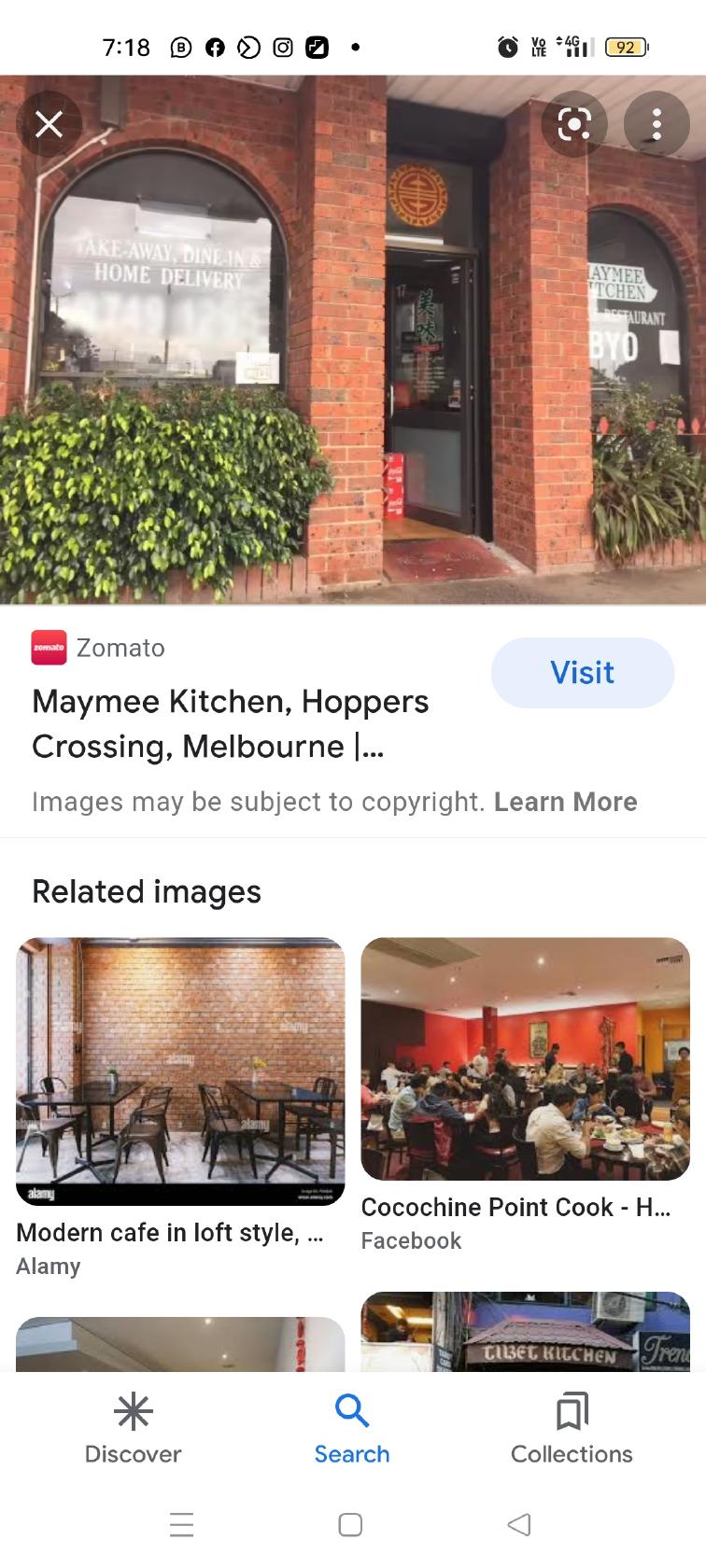Select the Search tab

pyautogui.click(x=351, y=1429)
